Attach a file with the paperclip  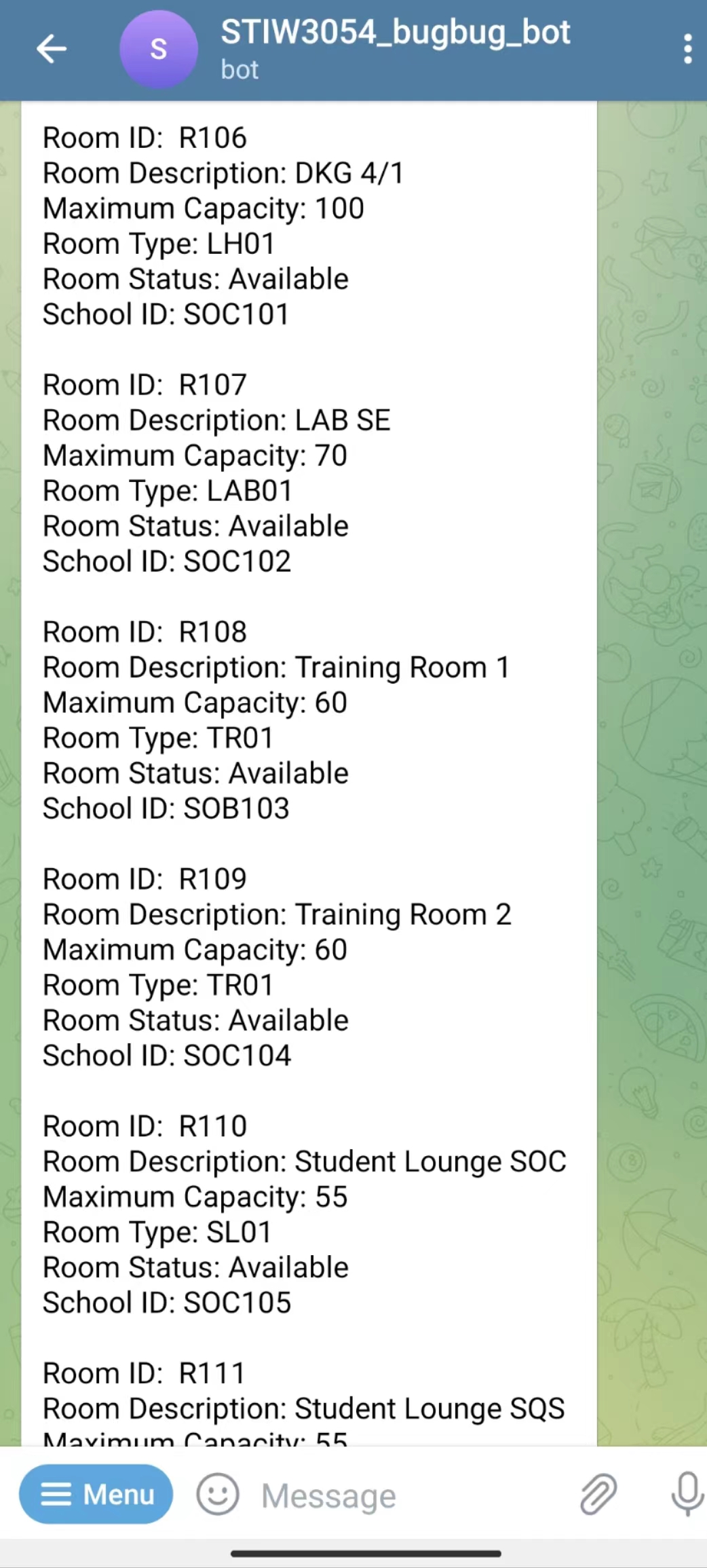[x=598, y=1494]
